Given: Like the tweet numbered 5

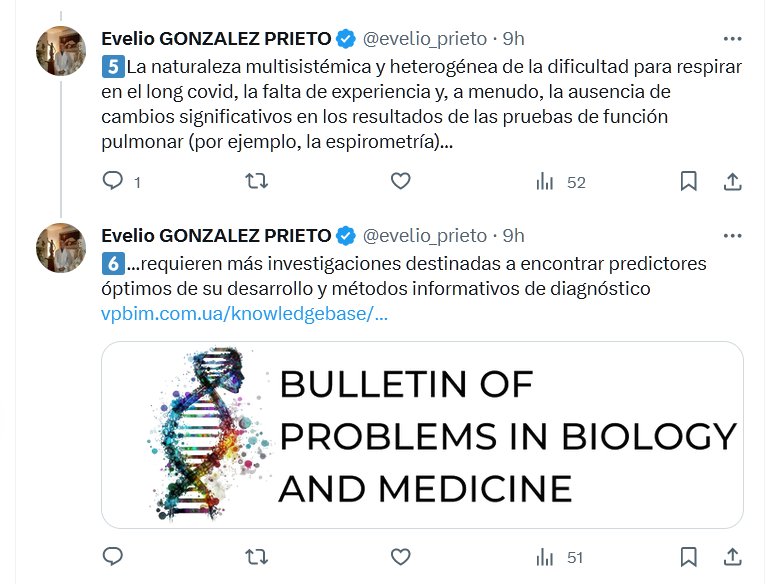Looking at the screenshot, I should 400,181.
